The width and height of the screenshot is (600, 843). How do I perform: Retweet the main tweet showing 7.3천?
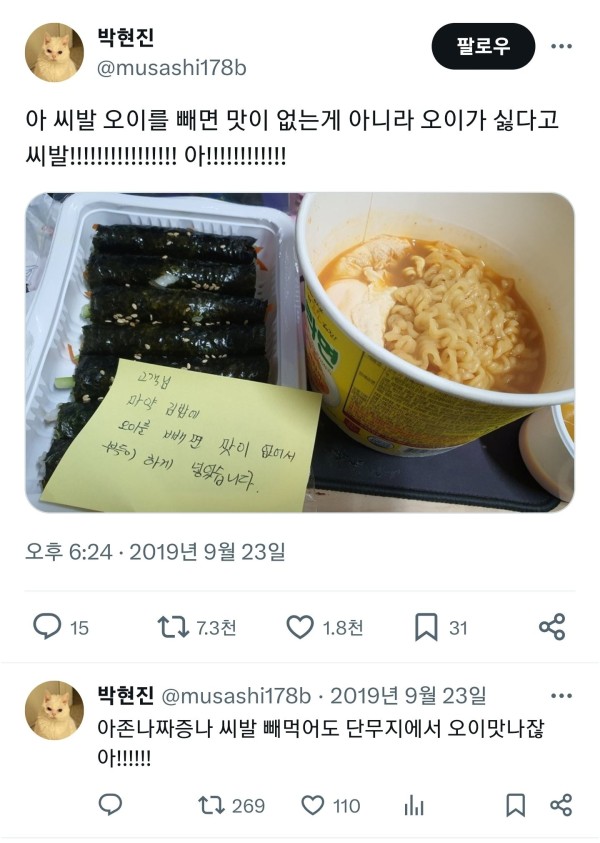tap(174, 627)
